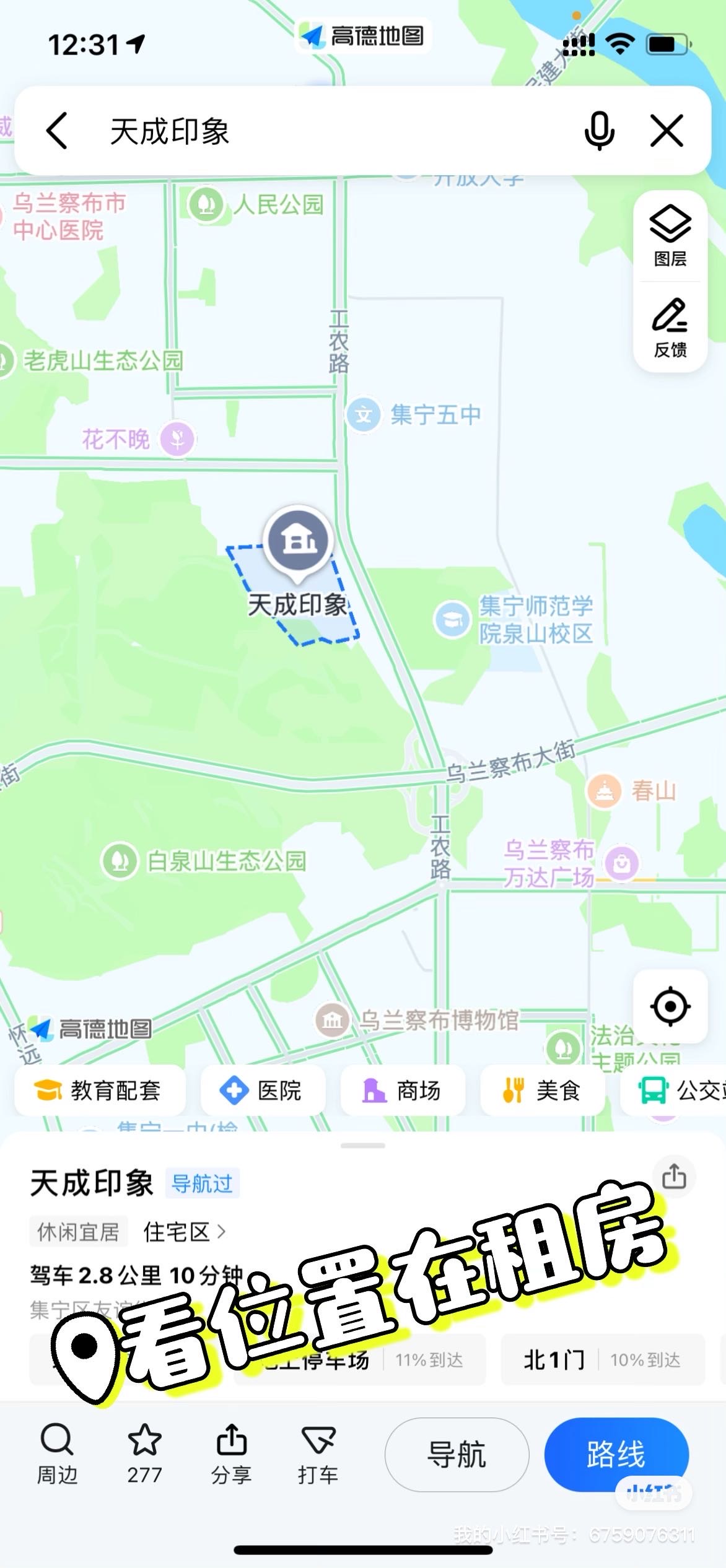Recenter map on my location
Screen dimensions: 726x1568
pyautogui.click(x=670, y=1006)
